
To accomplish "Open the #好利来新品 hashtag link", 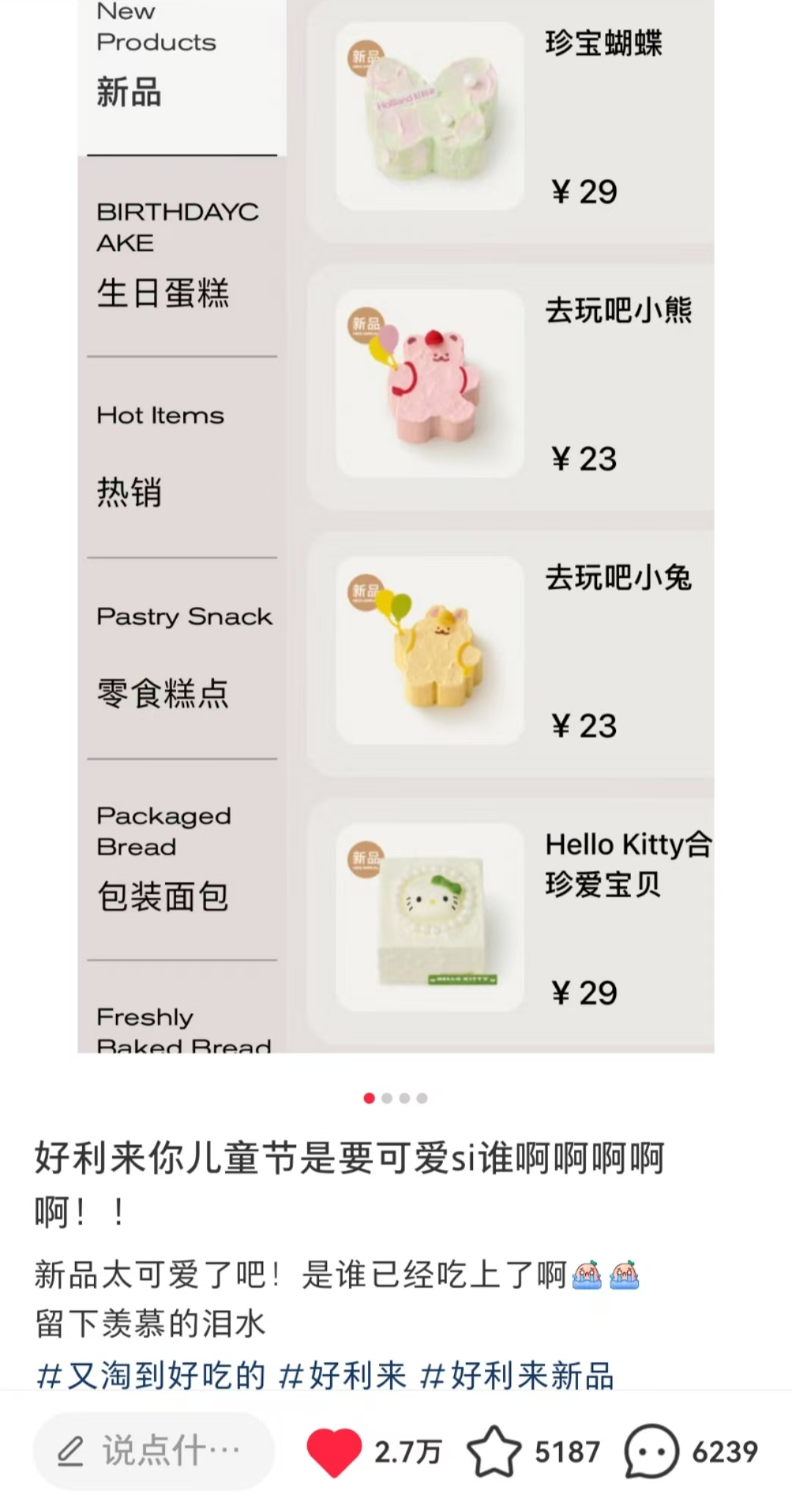I will point(517,1375).
